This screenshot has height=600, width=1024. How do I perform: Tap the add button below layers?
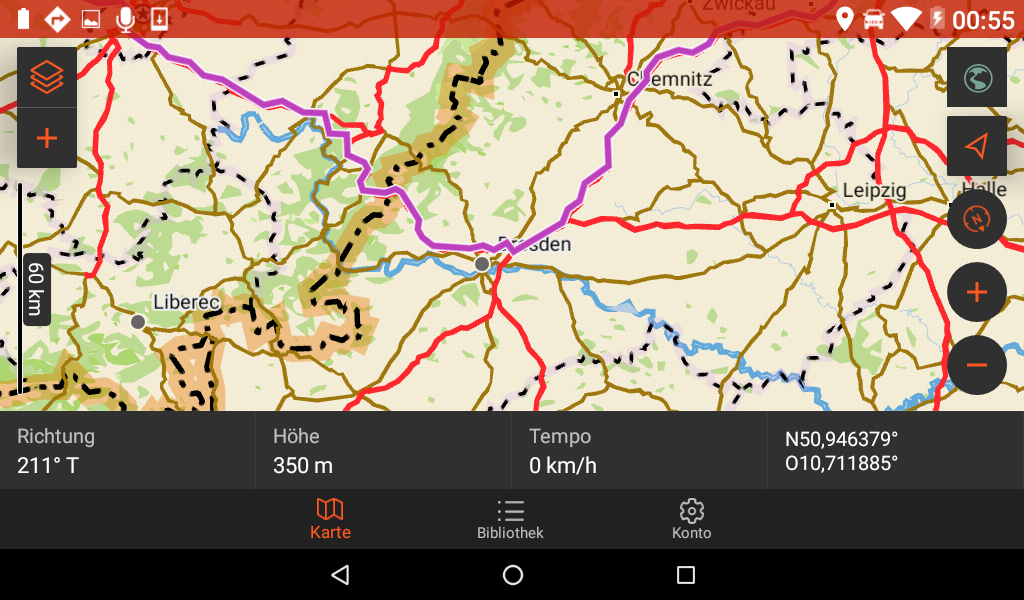(x=47, y=138)
